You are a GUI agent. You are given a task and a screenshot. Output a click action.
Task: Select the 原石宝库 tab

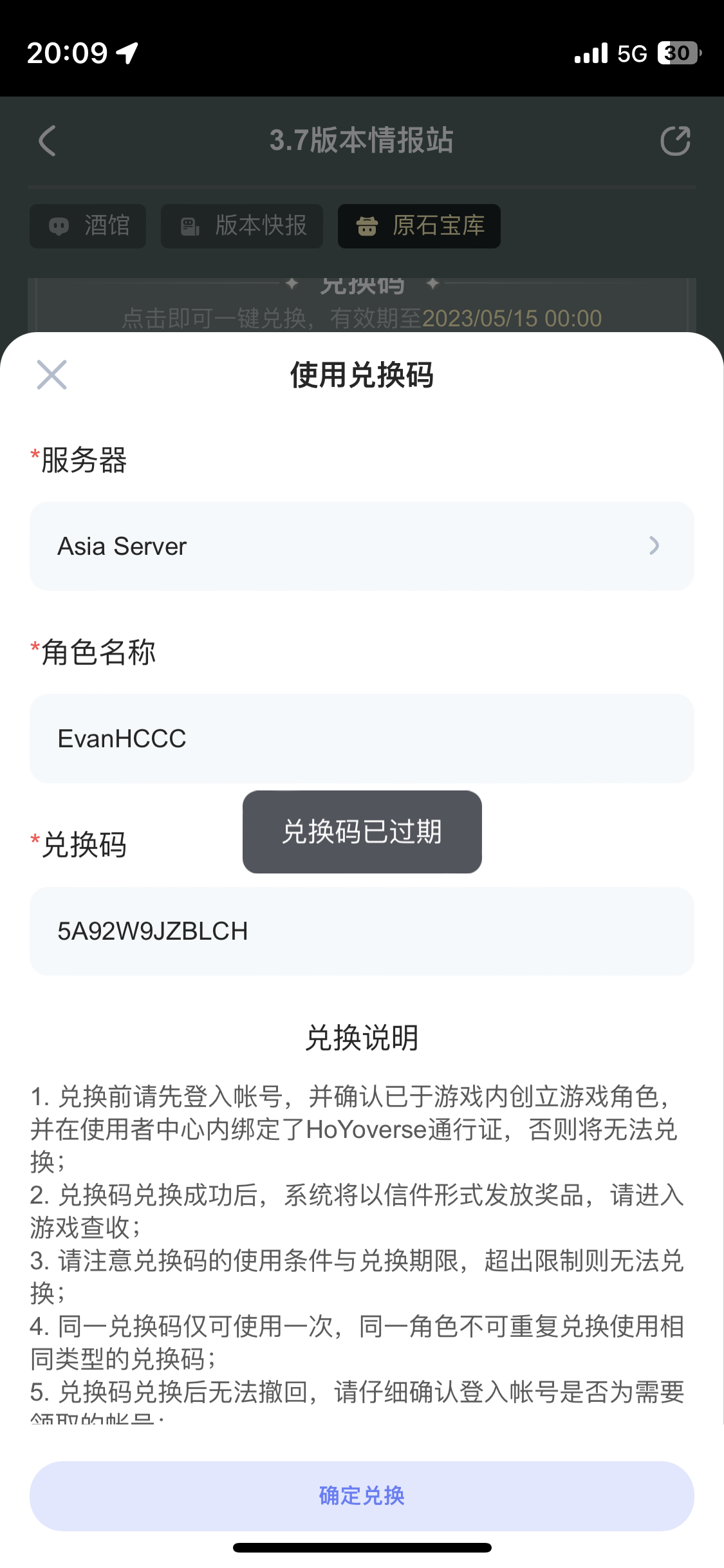coord(419,226)
